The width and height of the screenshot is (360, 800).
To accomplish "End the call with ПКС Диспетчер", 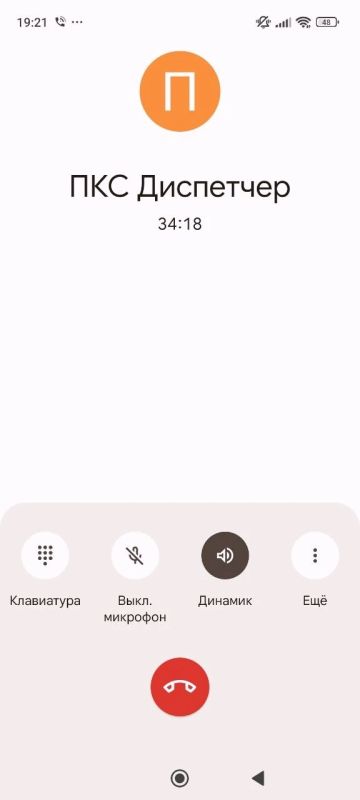I will coord(180,687).
